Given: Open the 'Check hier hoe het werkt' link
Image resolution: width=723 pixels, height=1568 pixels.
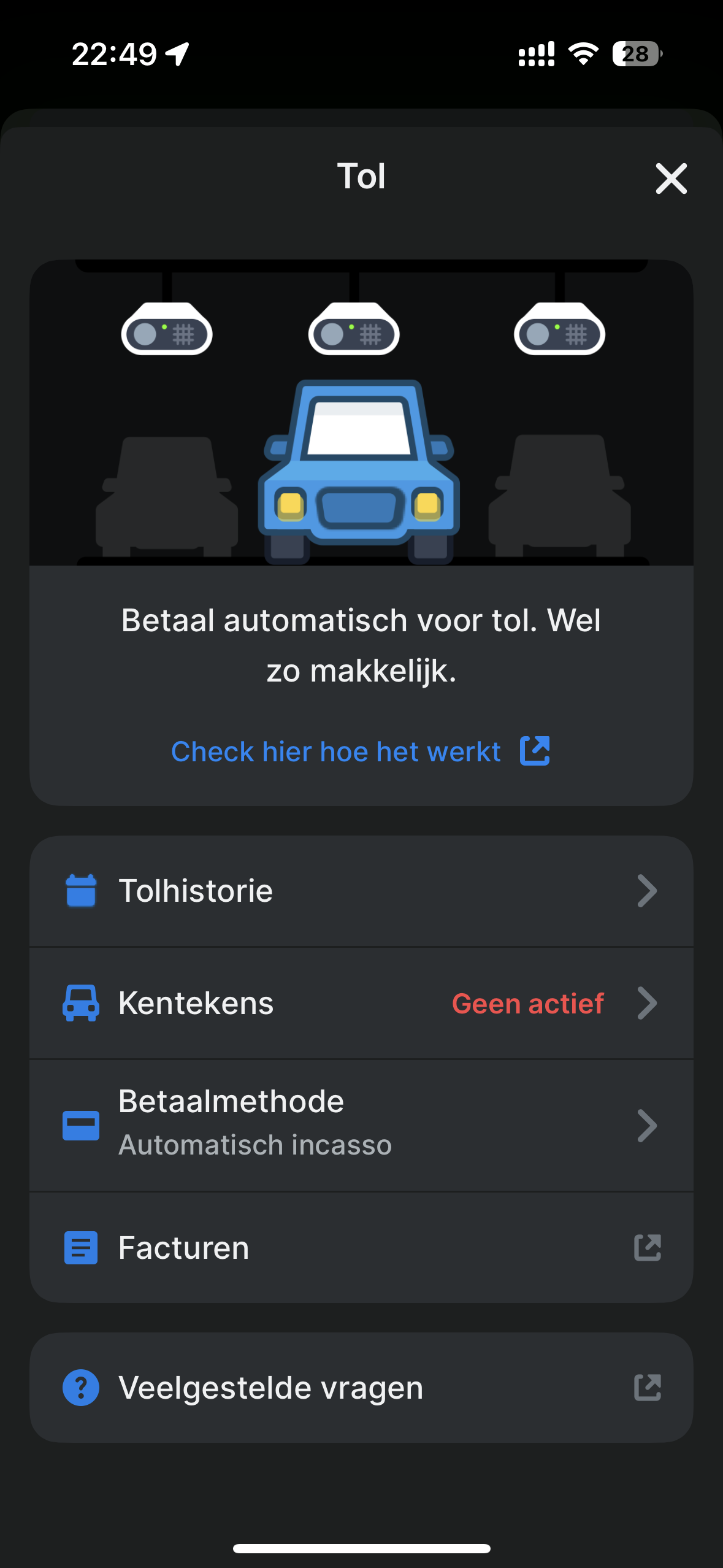Looking at the screenshot, I should click(x=360, y=751).
